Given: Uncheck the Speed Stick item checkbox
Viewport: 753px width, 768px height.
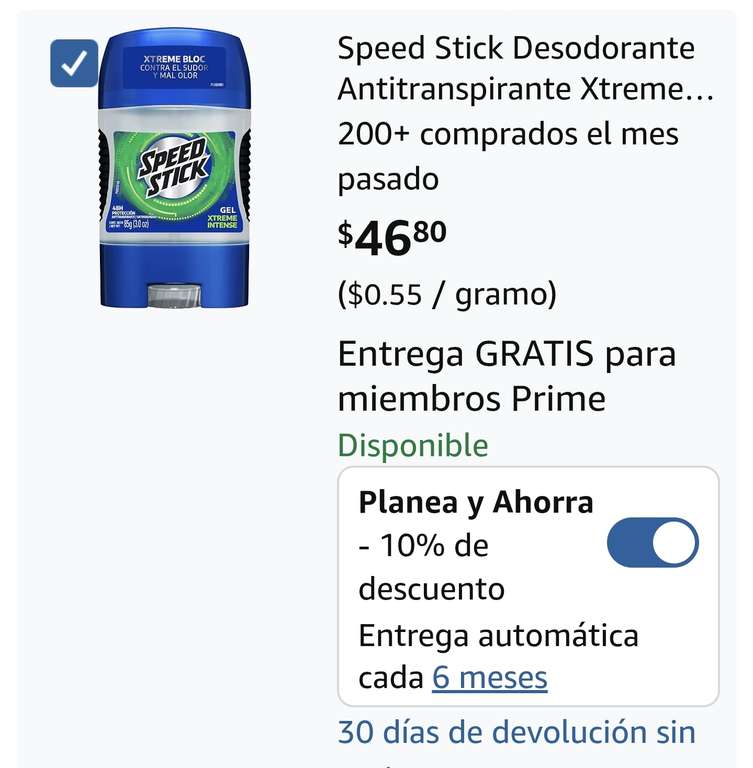Looking at the screenshot, I should [x=74, y=63].
